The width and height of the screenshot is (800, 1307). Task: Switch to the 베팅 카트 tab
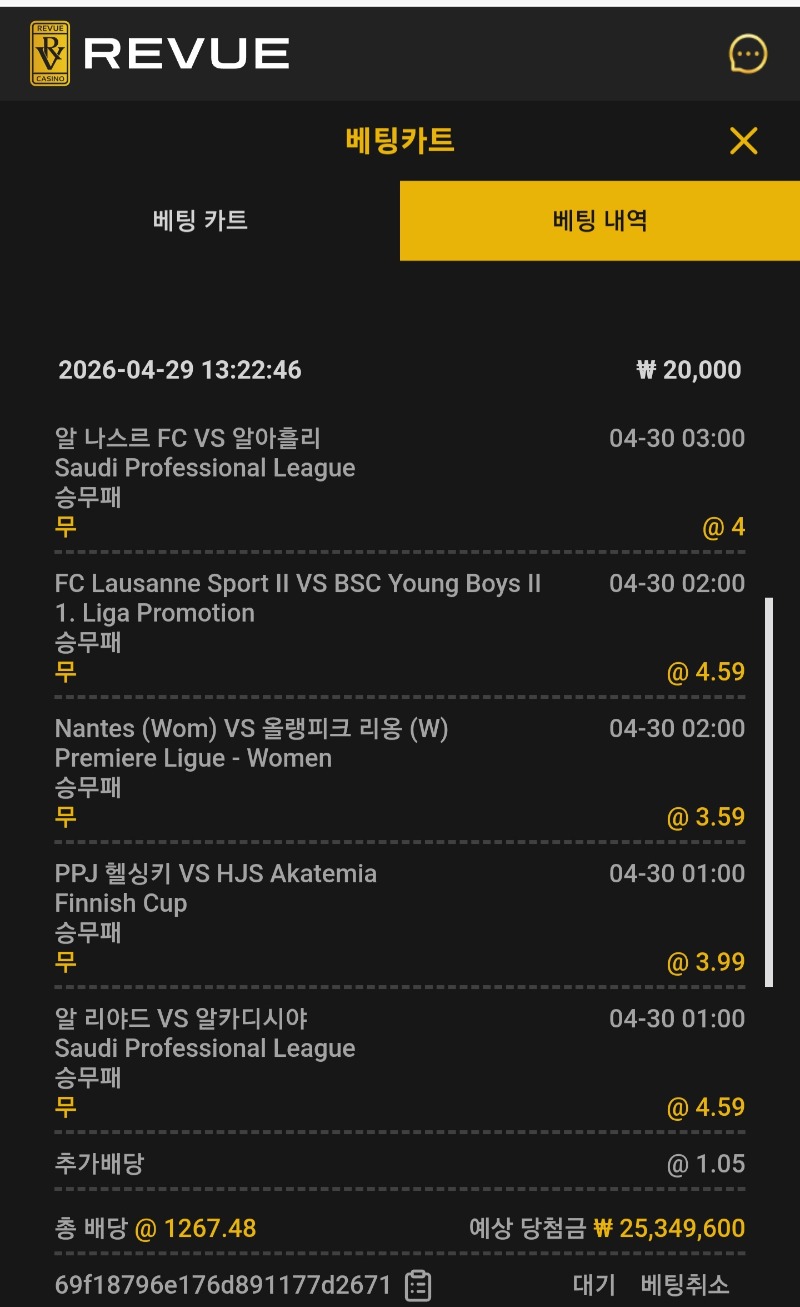pos(200,221)
